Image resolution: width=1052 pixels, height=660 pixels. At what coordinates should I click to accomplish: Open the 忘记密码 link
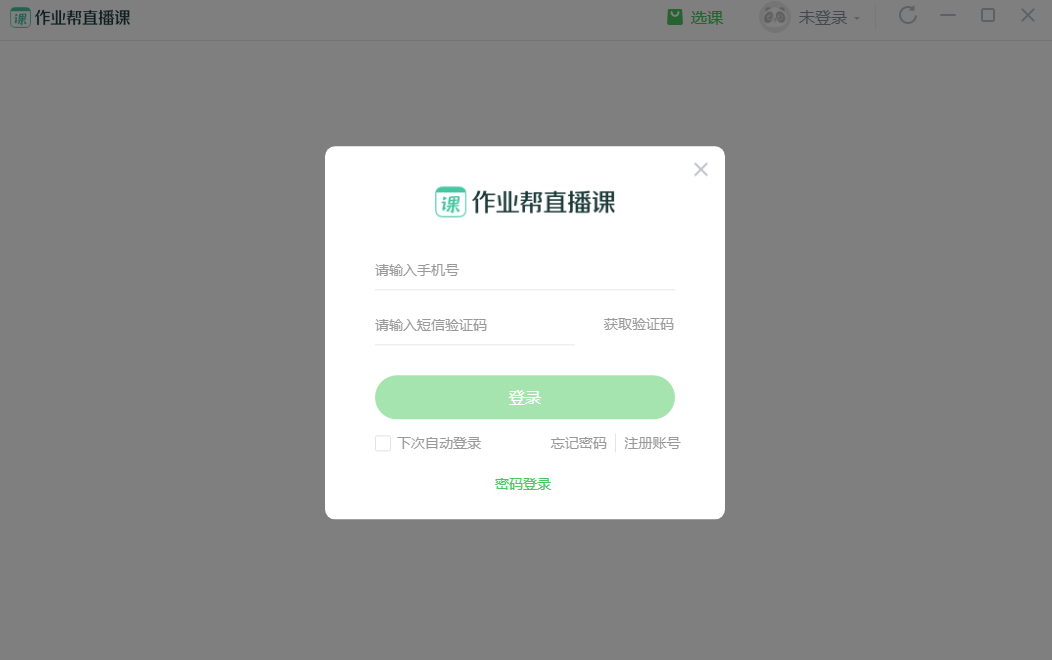(x=578, y=443)
